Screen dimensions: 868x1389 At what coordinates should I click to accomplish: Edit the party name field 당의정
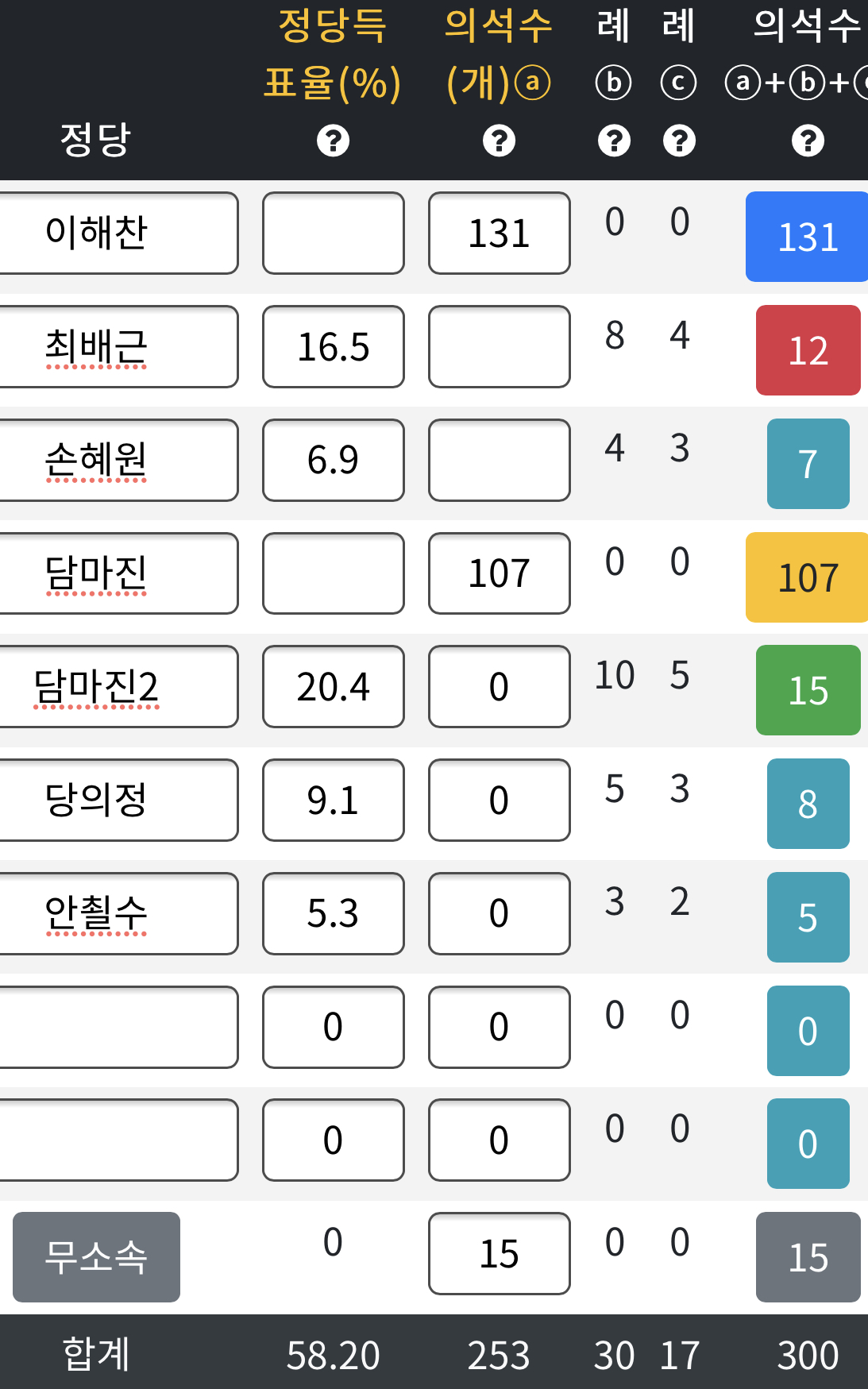118,800
